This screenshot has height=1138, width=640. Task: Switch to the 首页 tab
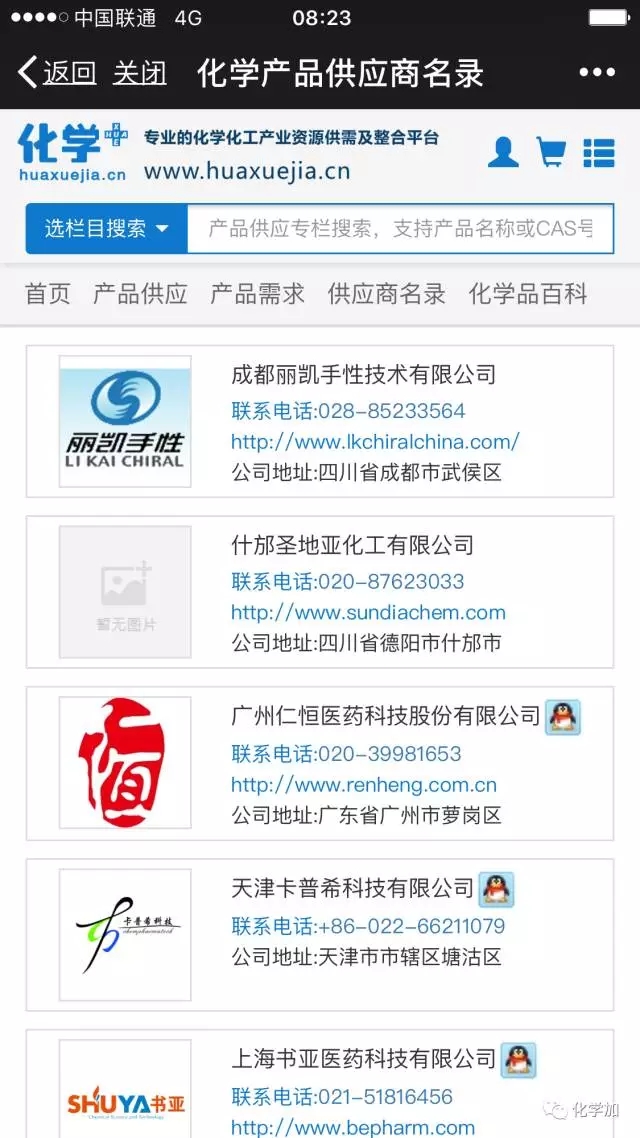point(48,294)
